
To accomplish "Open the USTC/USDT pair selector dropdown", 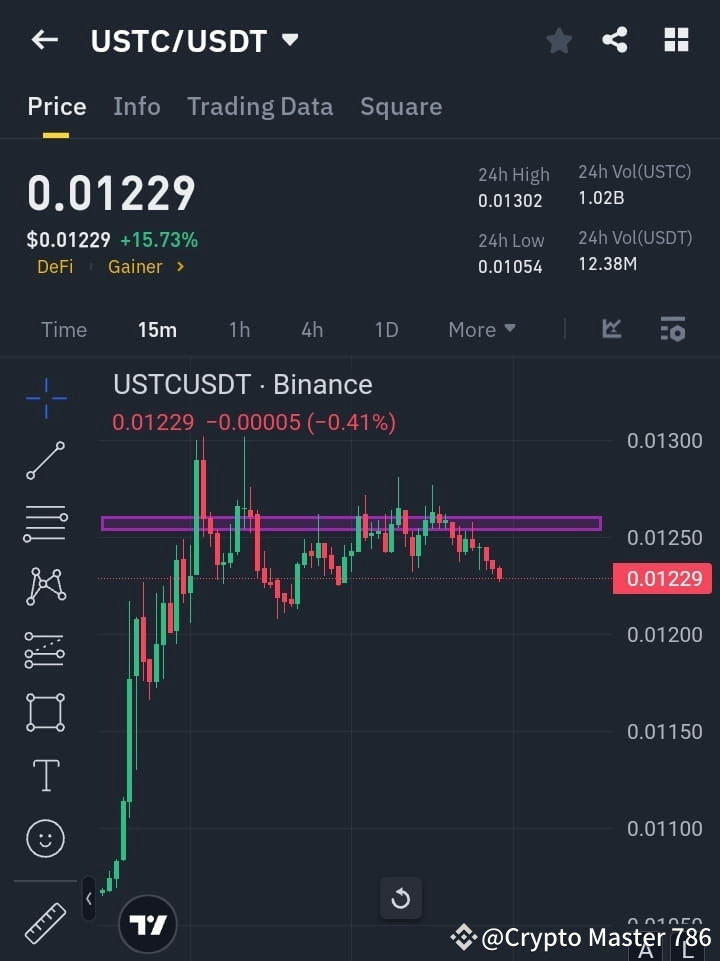I will (289, 40).
